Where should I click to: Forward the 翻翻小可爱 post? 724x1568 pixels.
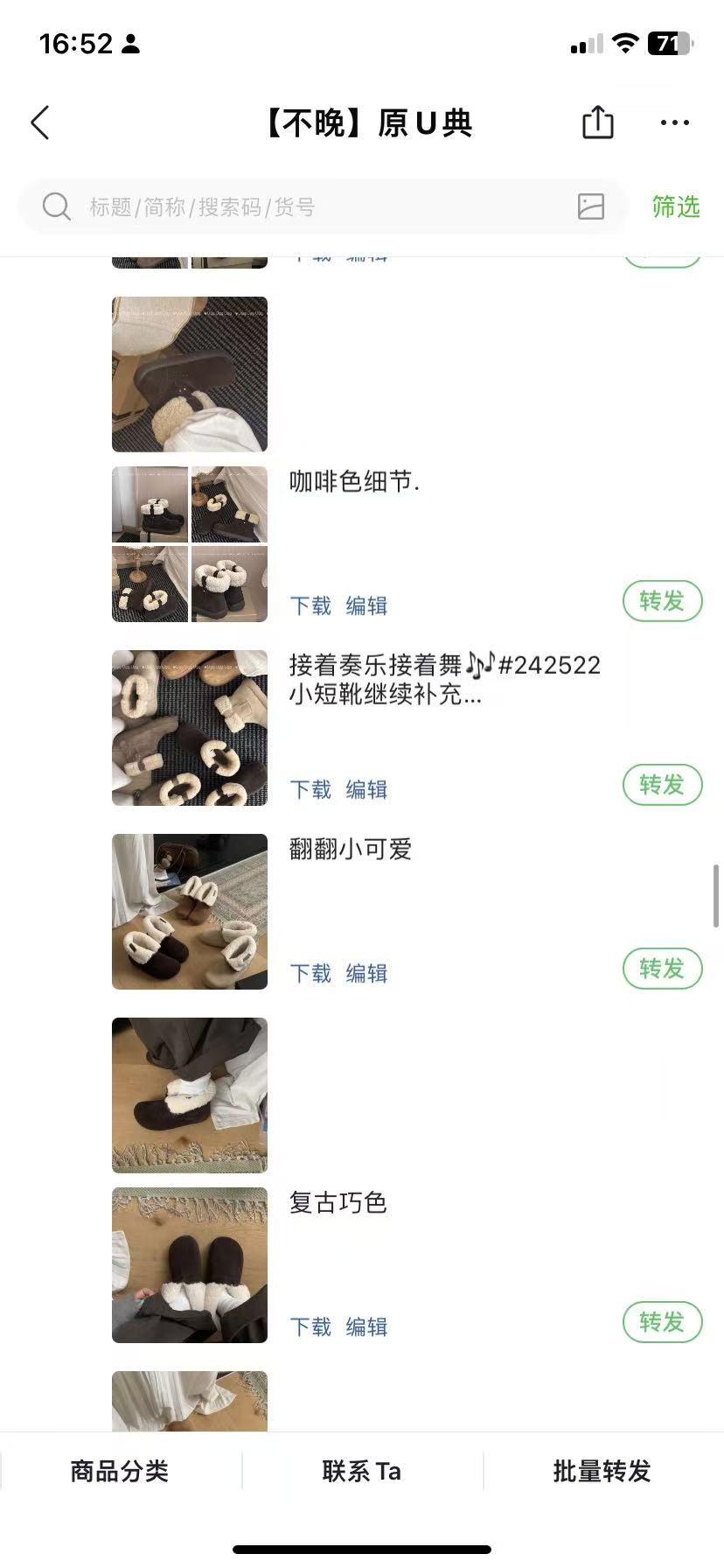[x=662, y=969]
